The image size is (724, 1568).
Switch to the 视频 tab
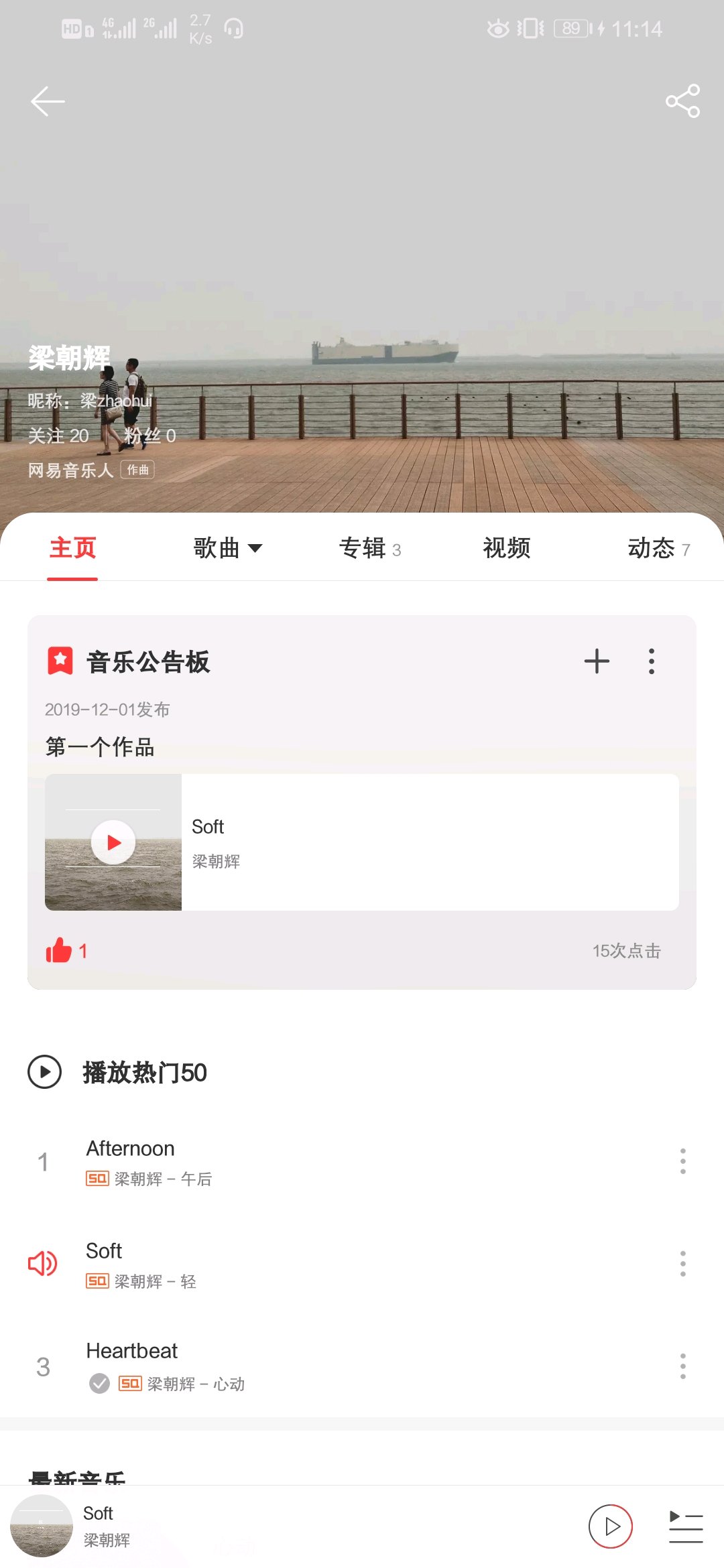(507, 548)
